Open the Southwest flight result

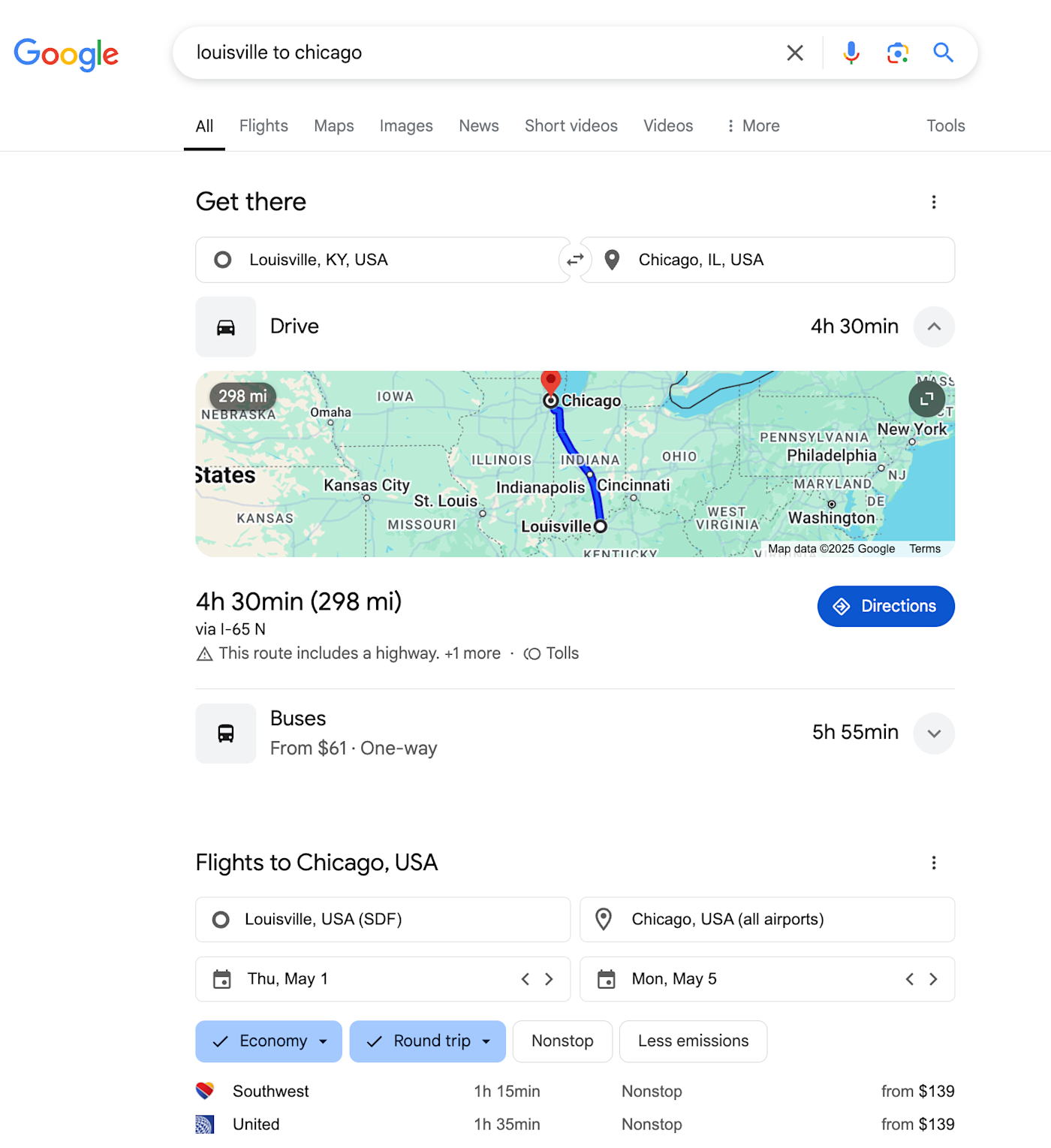(271, 1091)
